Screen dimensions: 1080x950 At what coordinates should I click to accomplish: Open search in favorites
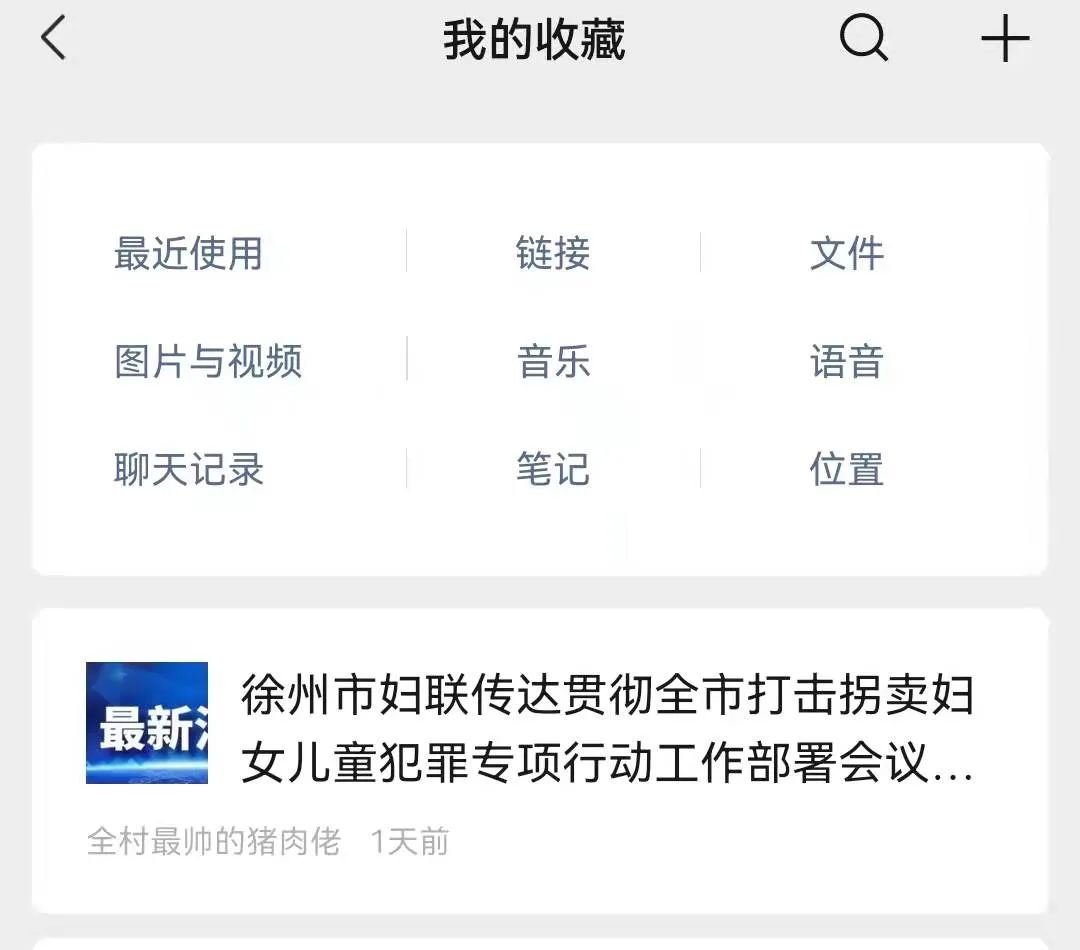point(863,40)
